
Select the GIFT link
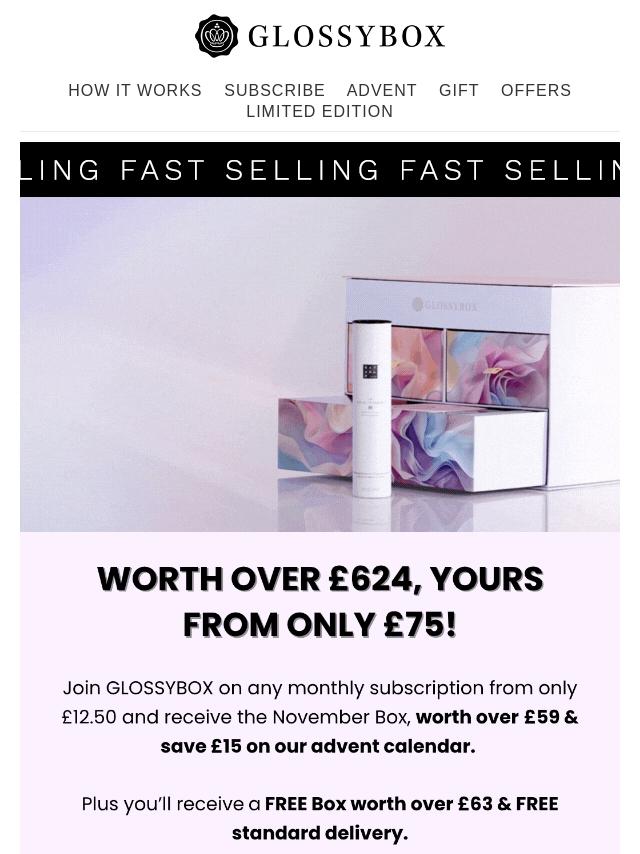458,90
